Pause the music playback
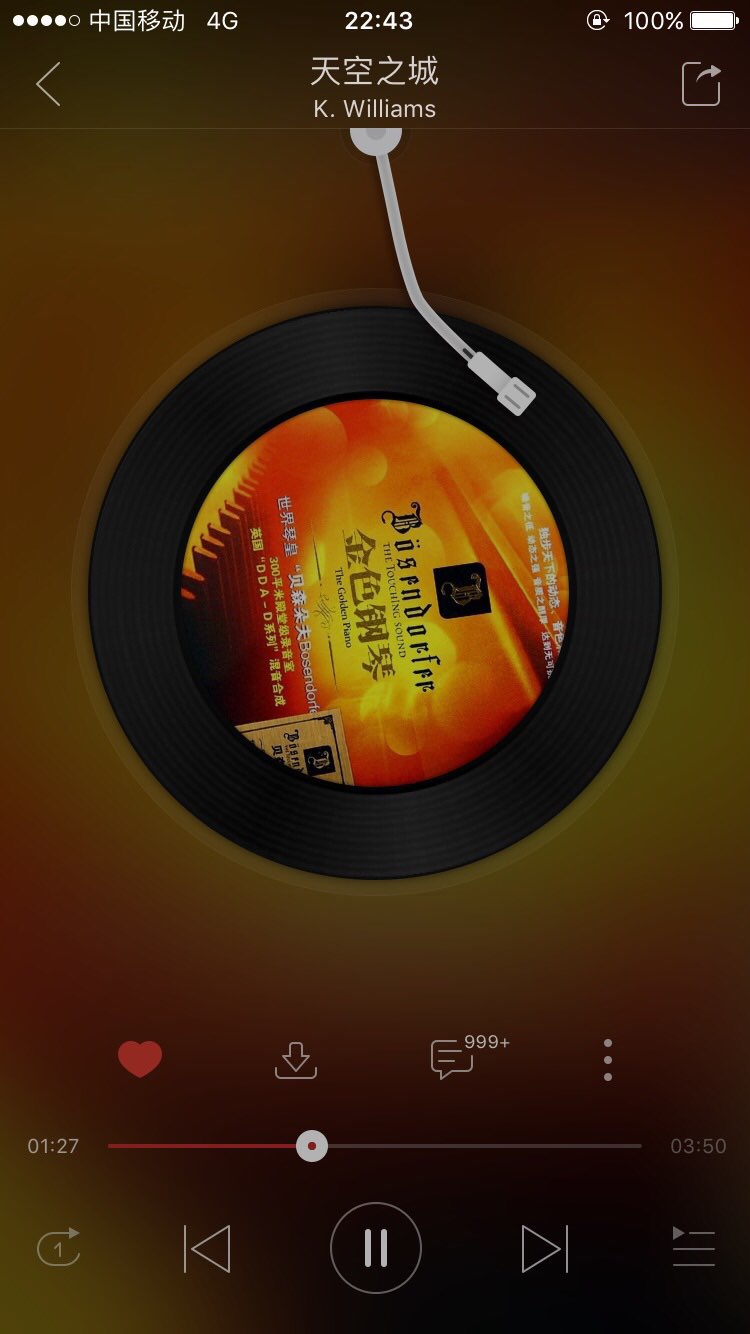This screenshot has width=750, height=1334. (x=375, y=1248)
